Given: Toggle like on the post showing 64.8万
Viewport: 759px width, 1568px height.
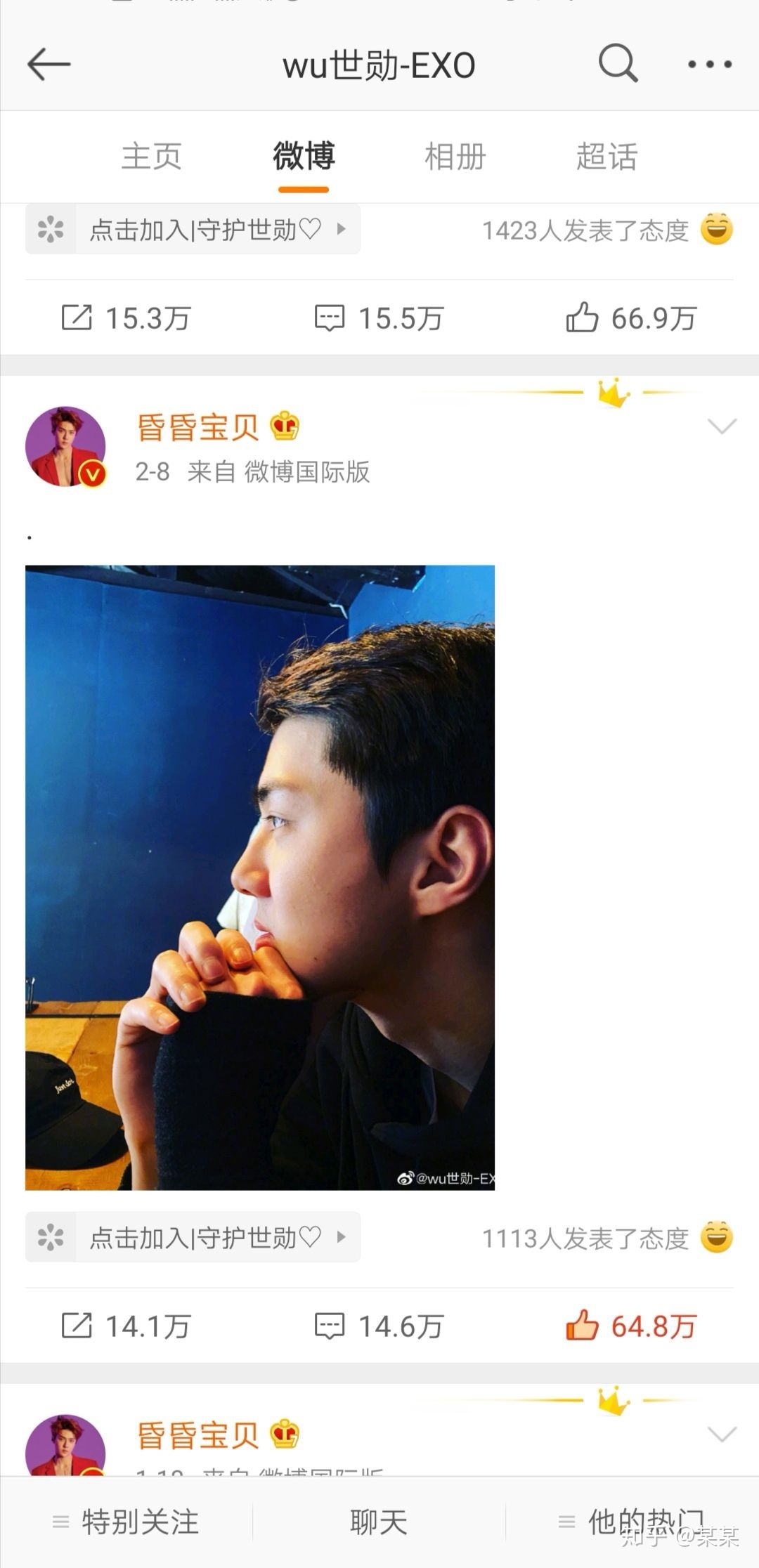Looking at the screenshot, I should (583, 1325).
